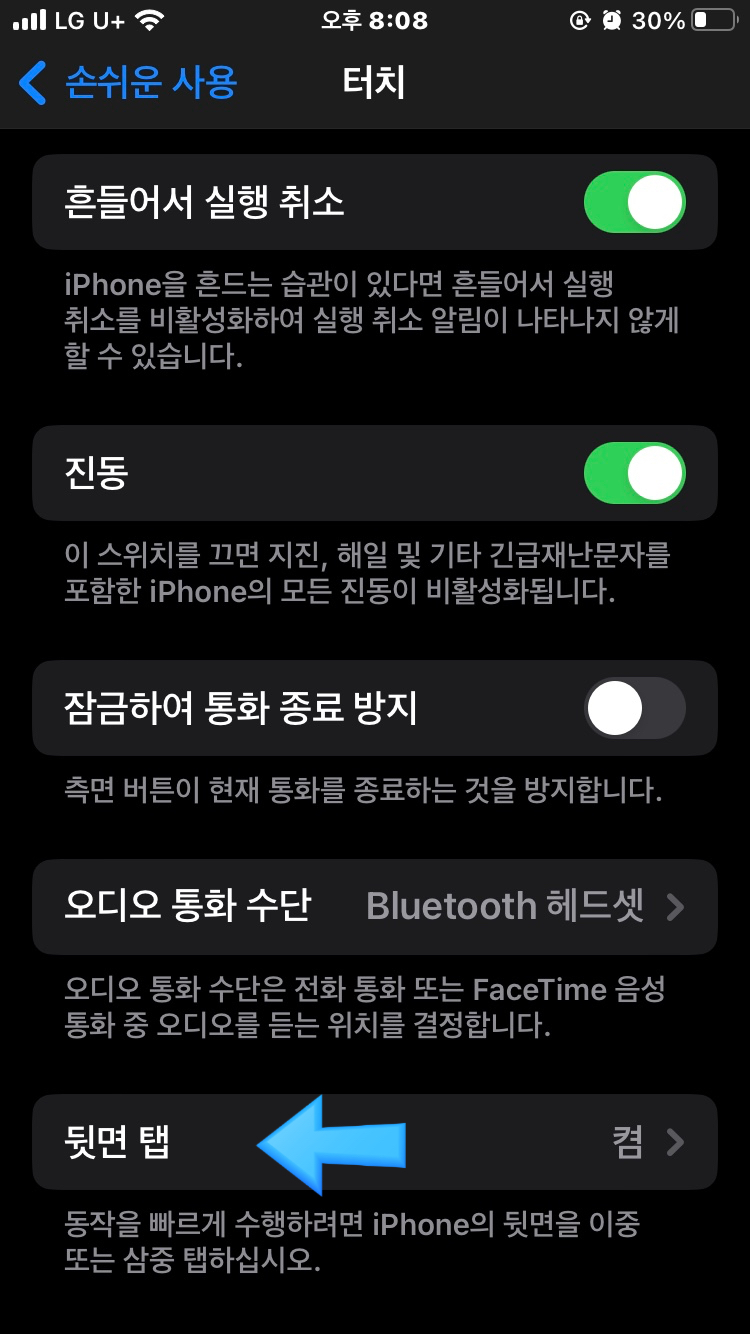Enable 잠금하여 통화 종료 방지
750x1334 pixels.
pos(634,709)
